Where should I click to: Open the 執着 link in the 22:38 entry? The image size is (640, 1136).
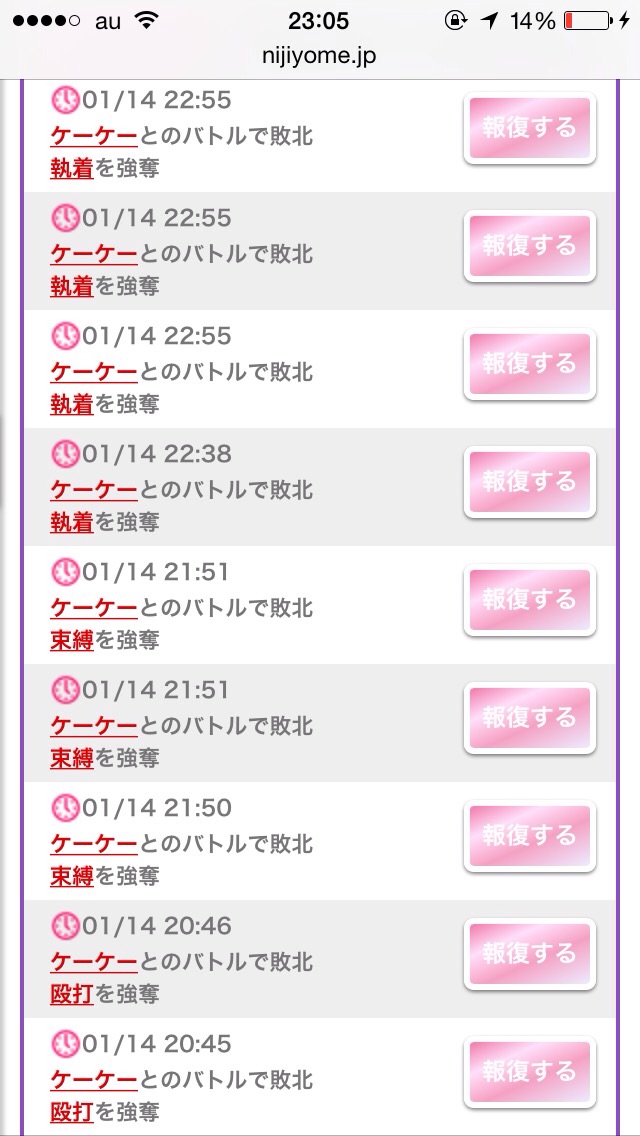click(72, 521)
